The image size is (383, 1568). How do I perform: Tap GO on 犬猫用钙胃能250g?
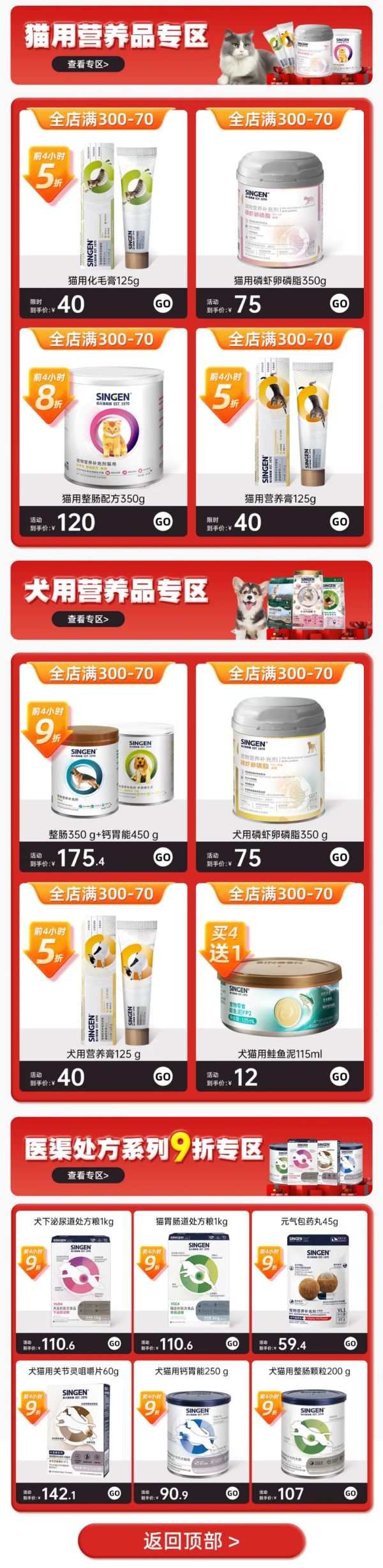[232, 1493]
